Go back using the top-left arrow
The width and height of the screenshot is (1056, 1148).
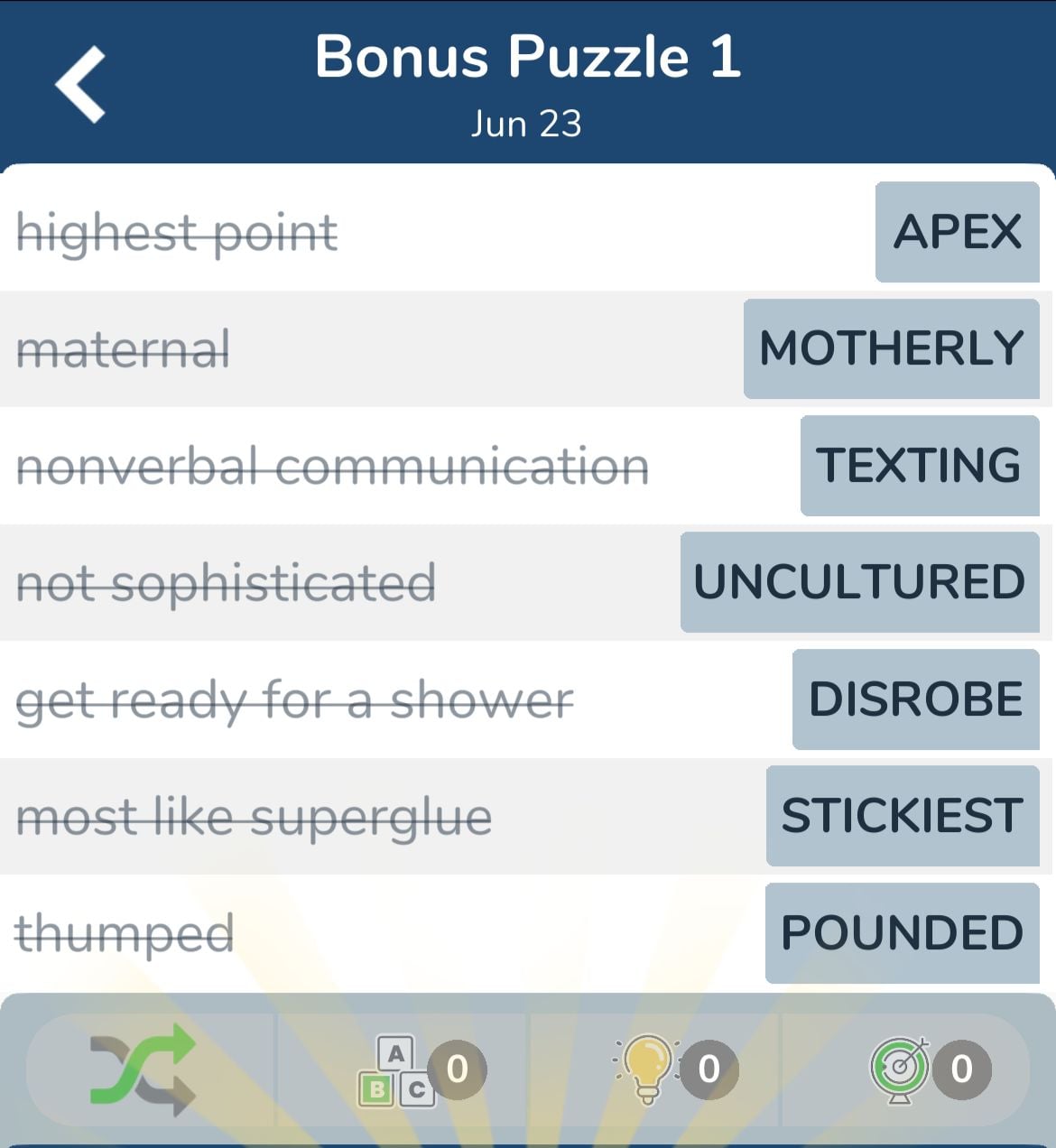80,84
